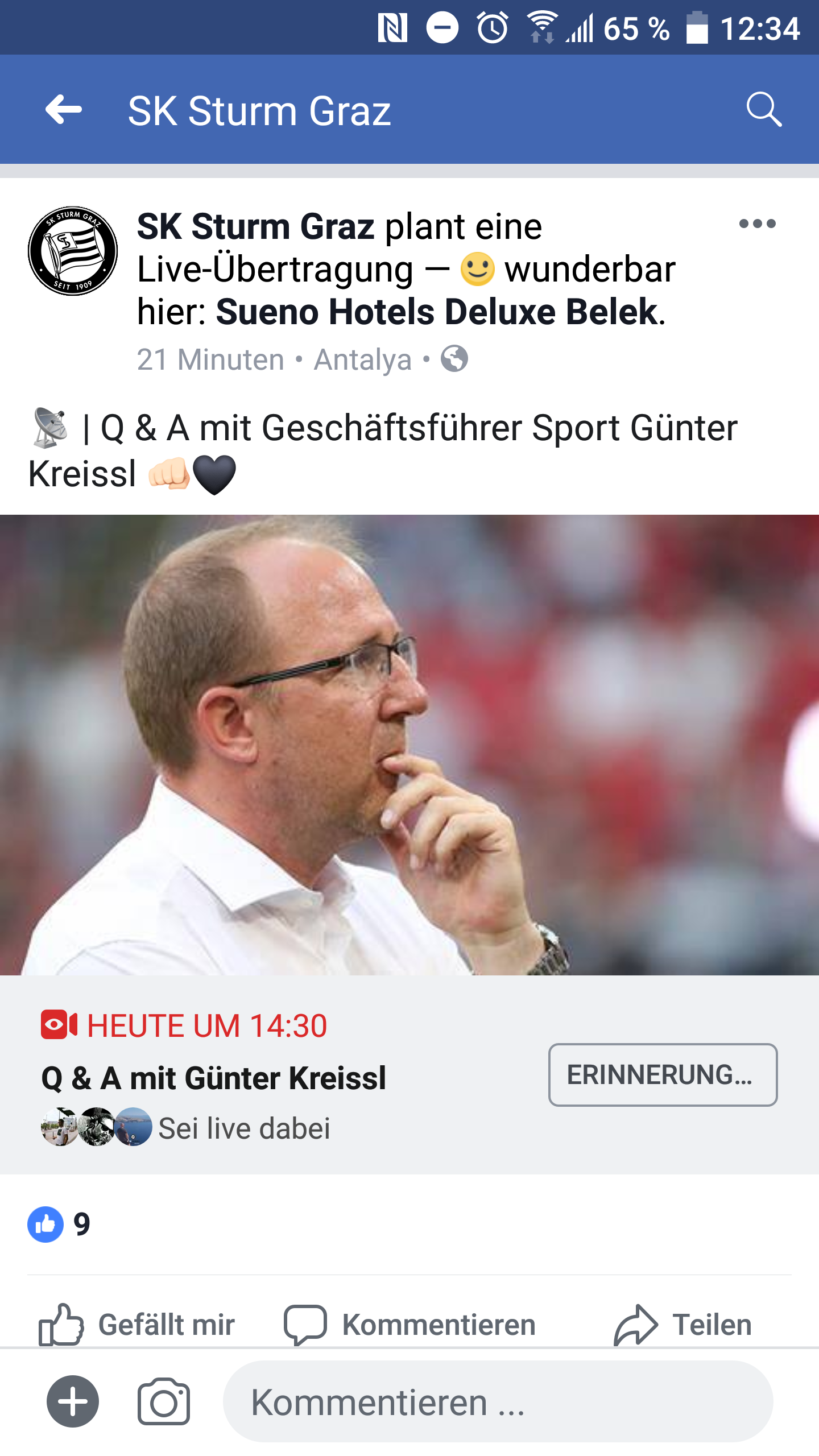Open the Günter Kreissl photo
The height and width of the screenshot is (1456, 819).
coord(409,744)
